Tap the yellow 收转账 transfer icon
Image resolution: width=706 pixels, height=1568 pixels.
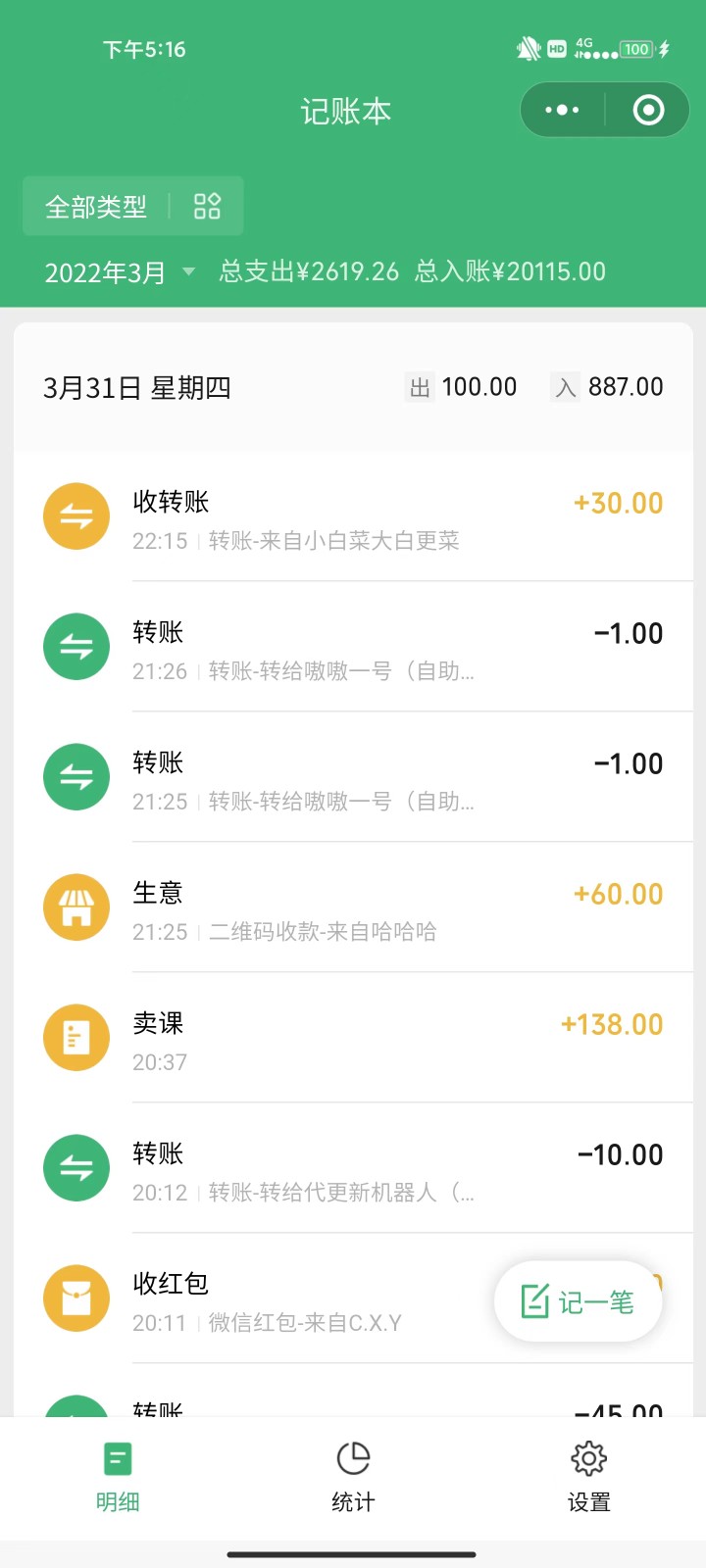coord(76,515)
